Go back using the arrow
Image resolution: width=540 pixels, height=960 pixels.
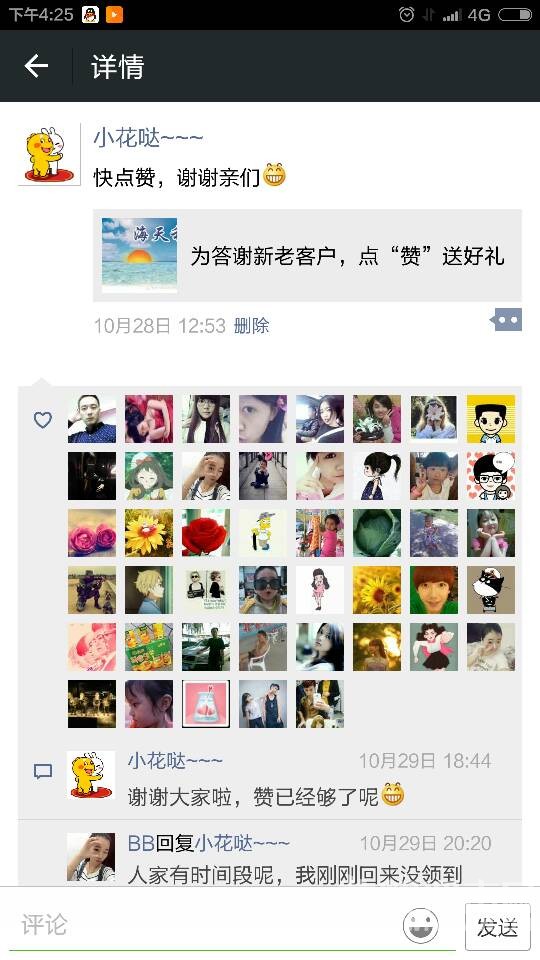click(x=36, y=66)
